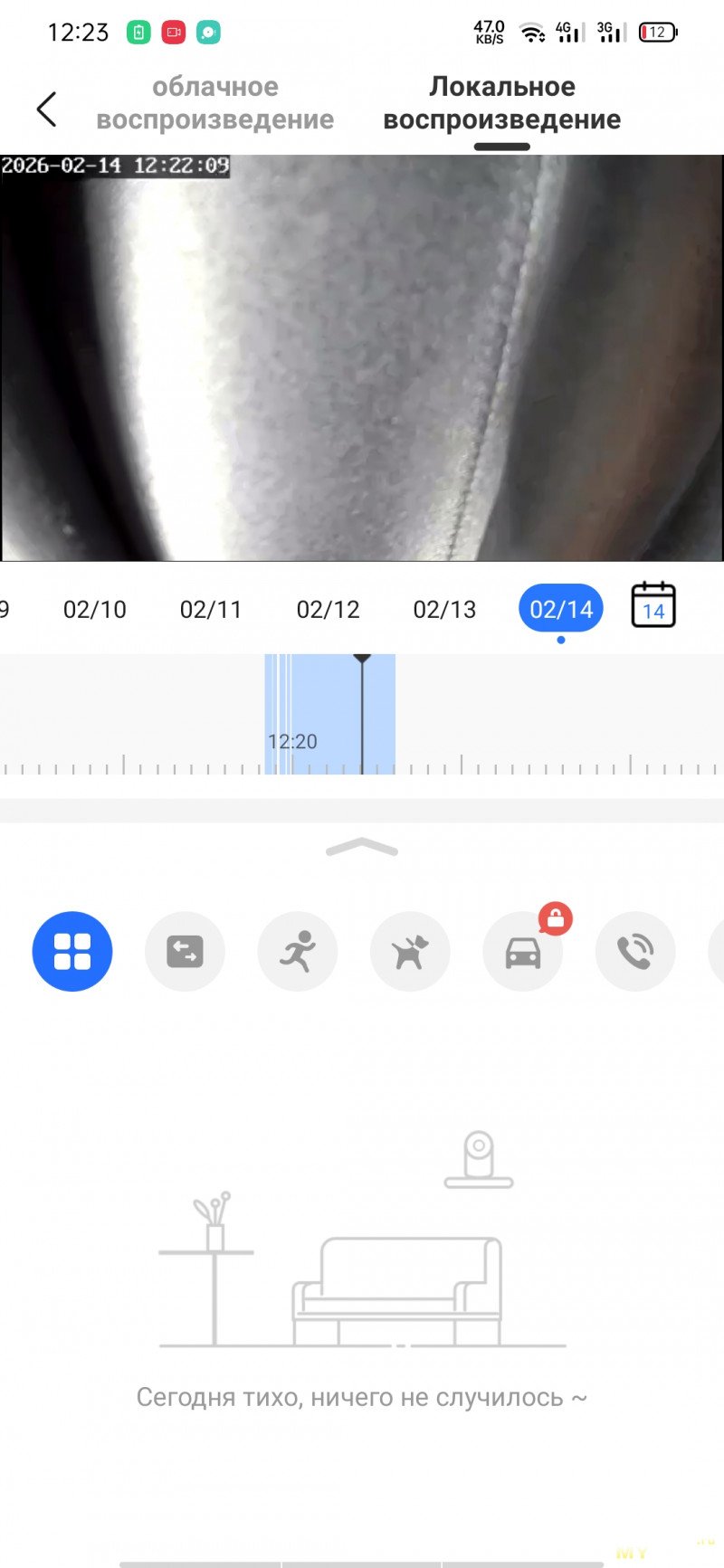
Task: Select date 02/11
Action: [211, 609]
